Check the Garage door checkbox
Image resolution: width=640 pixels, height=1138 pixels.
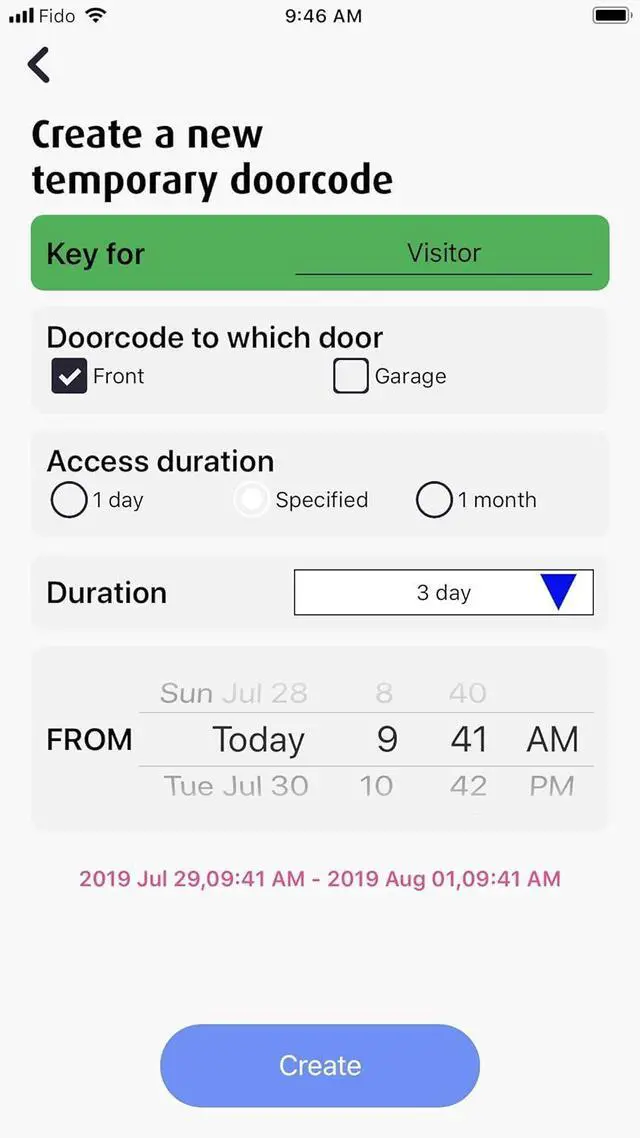(351, 377)
